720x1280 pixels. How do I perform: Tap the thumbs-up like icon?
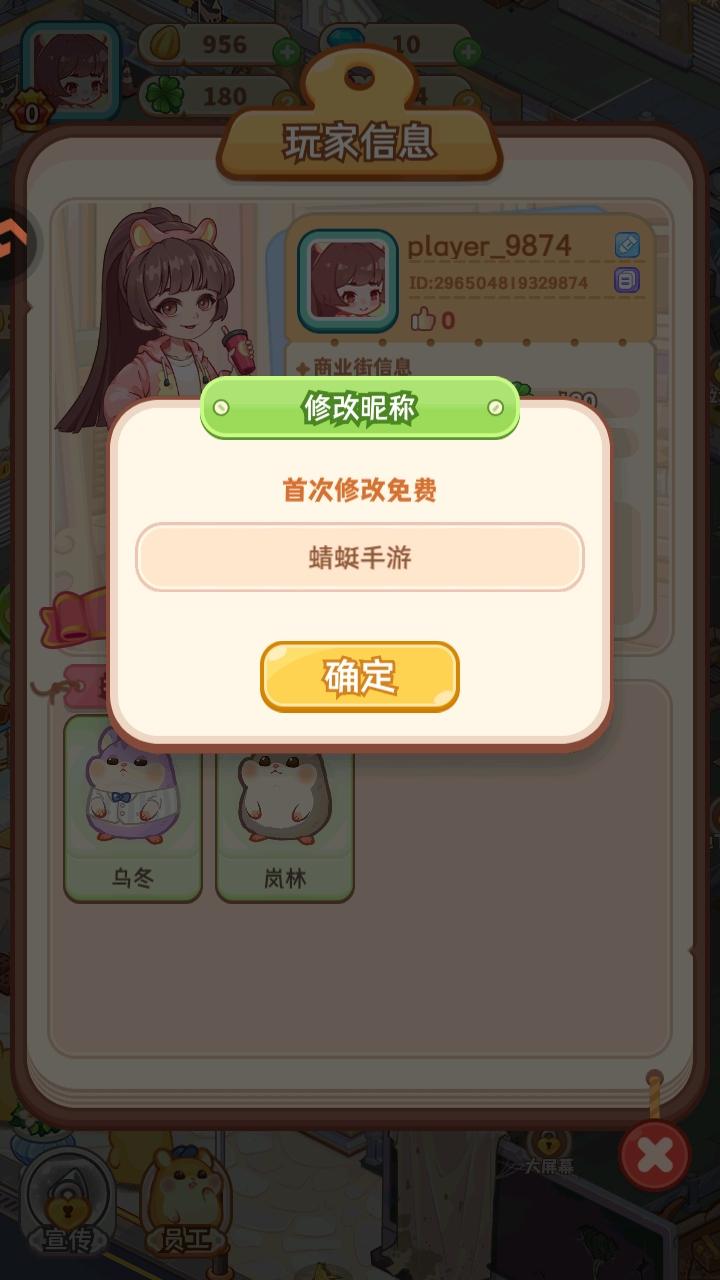[424, 320]
